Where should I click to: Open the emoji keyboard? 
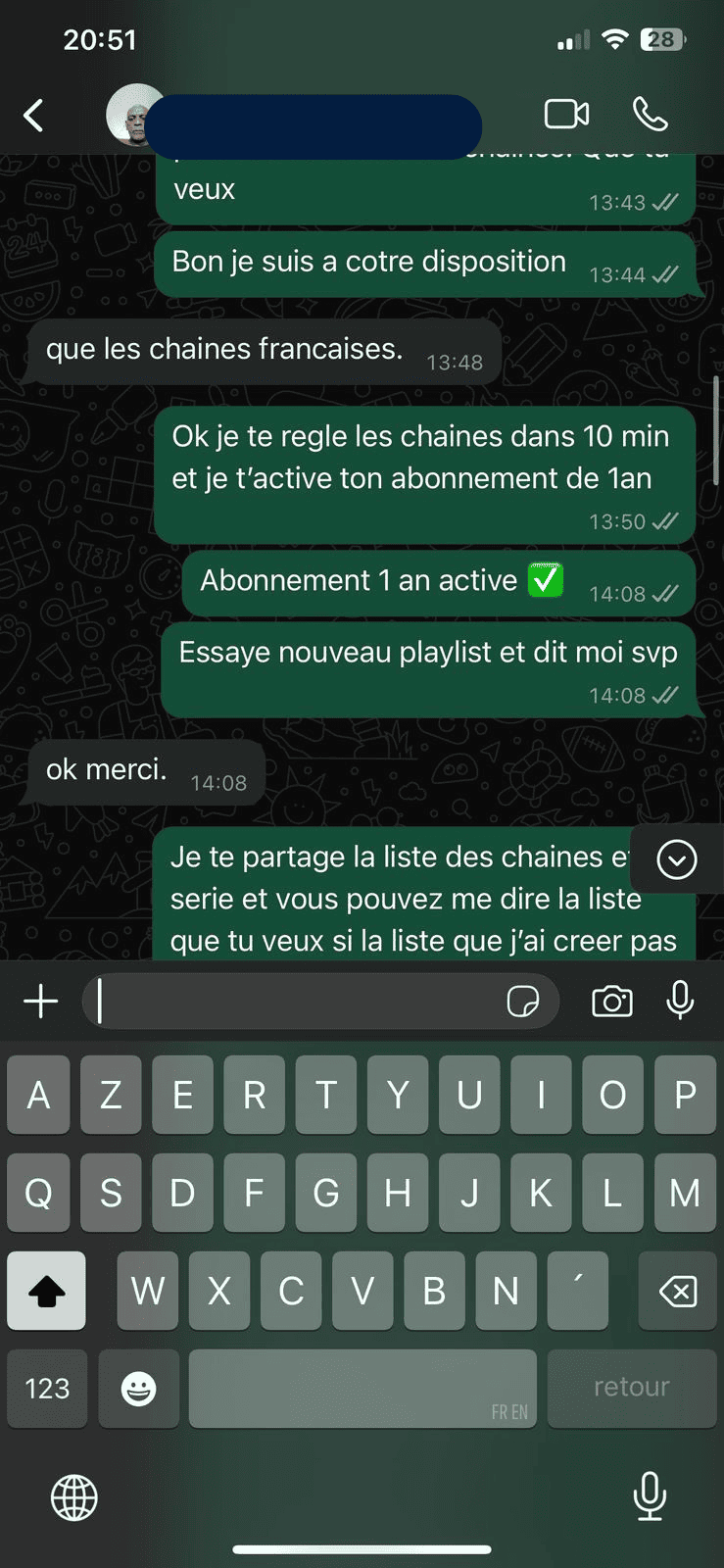[139, 1389]
